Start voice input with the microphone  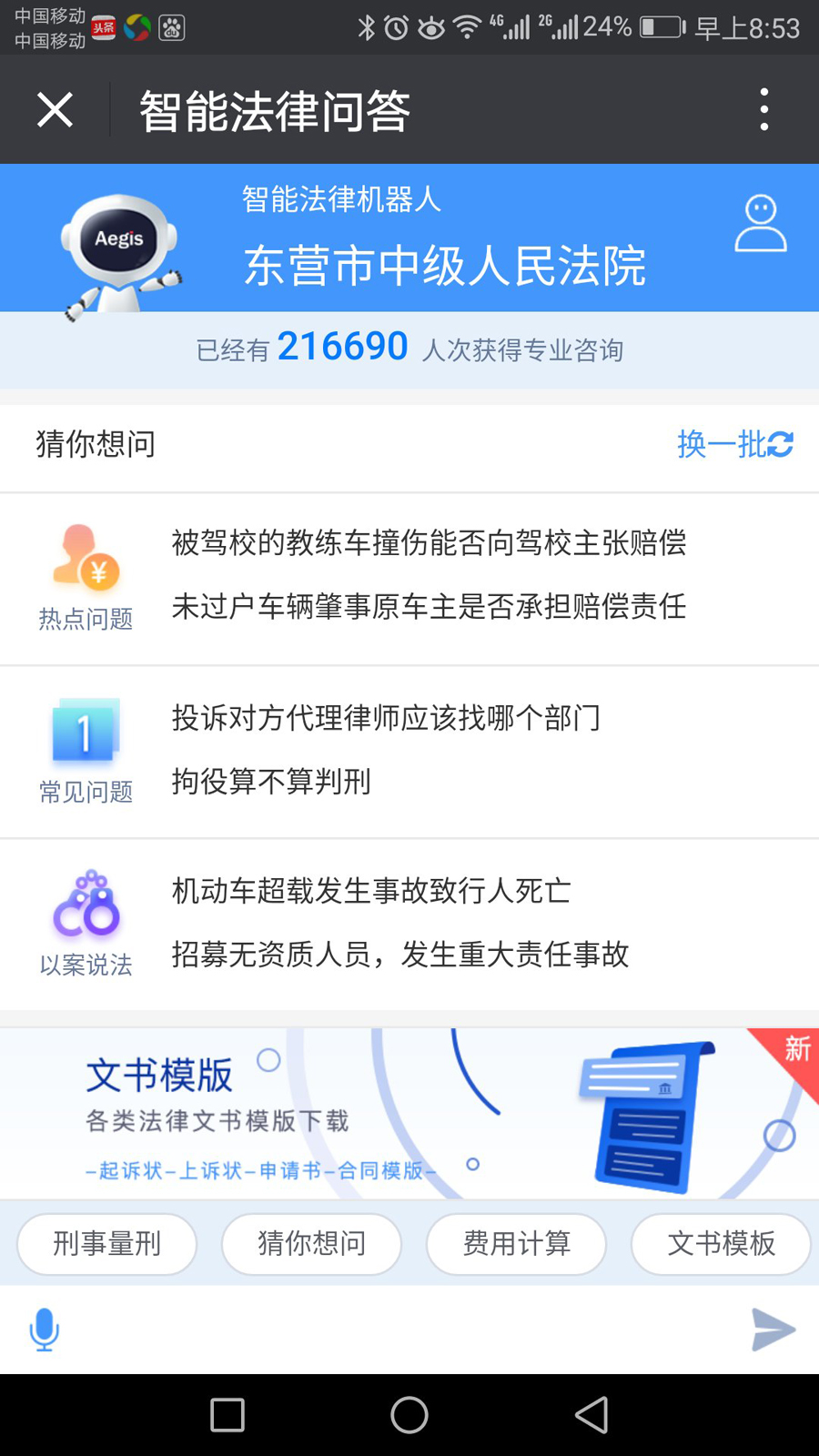click(x=44, y=1330)
